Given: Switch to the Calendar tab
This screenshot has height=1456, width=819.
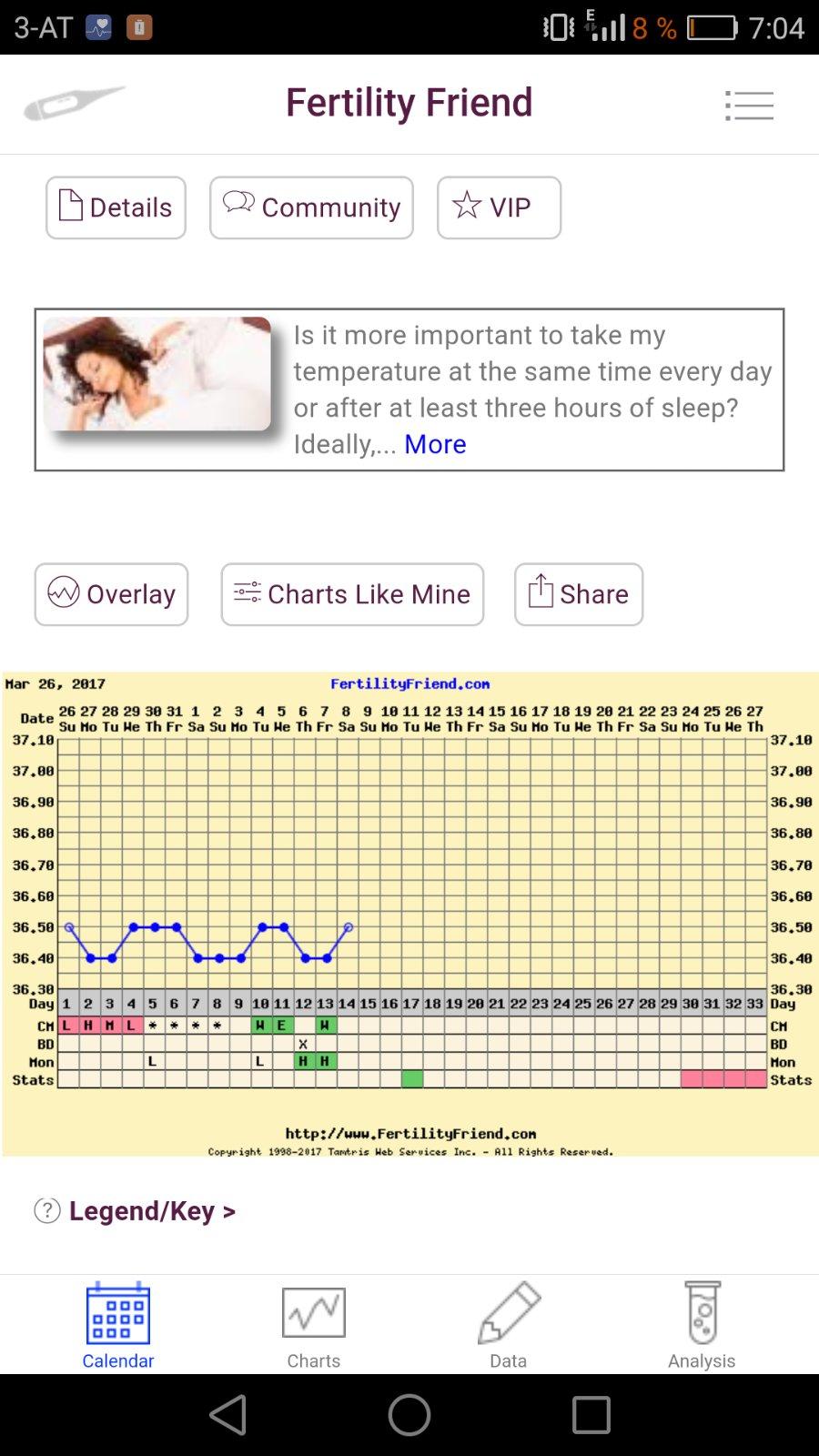Looking at the screenshot, I should [x=118, y=1325].
